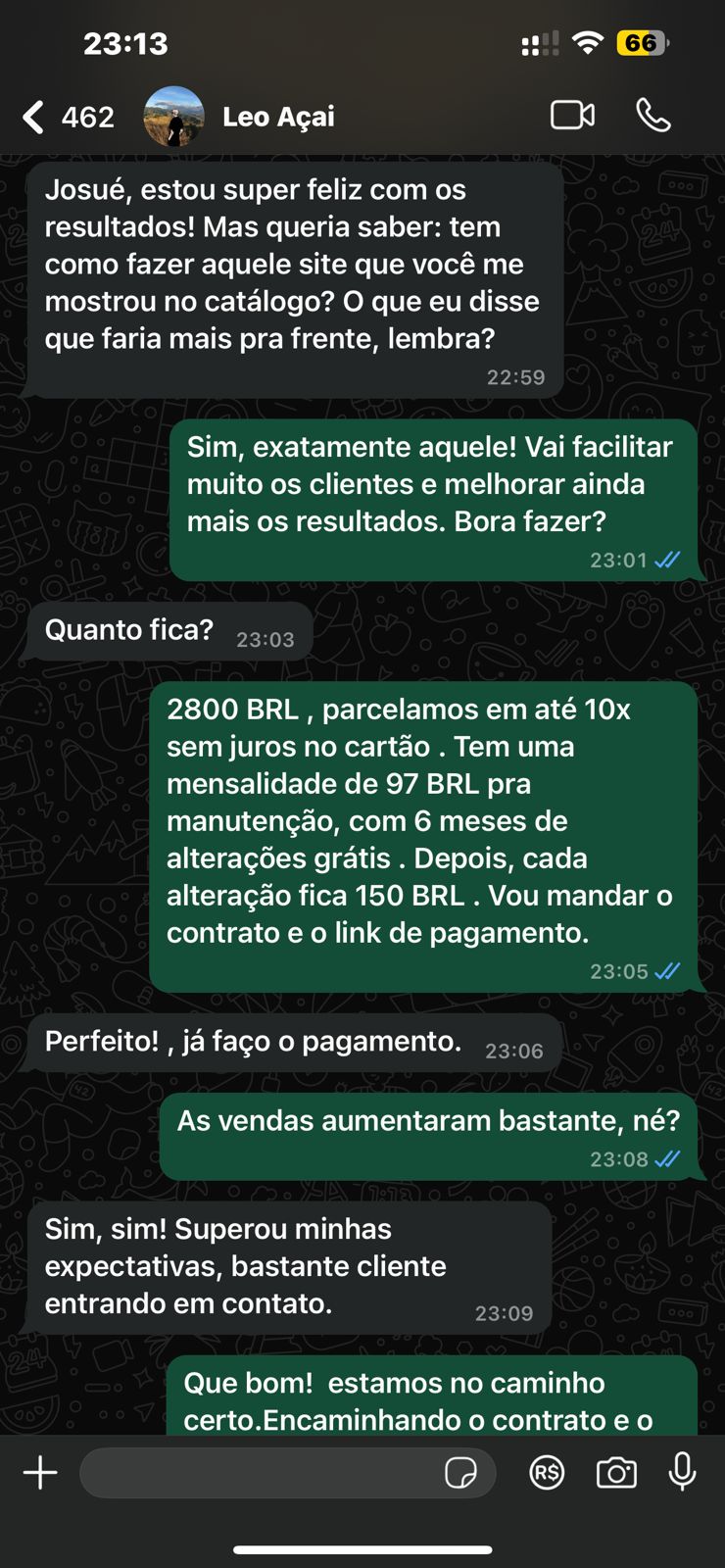
Task: Record a voice message with the microphone
Action: 682,1472
